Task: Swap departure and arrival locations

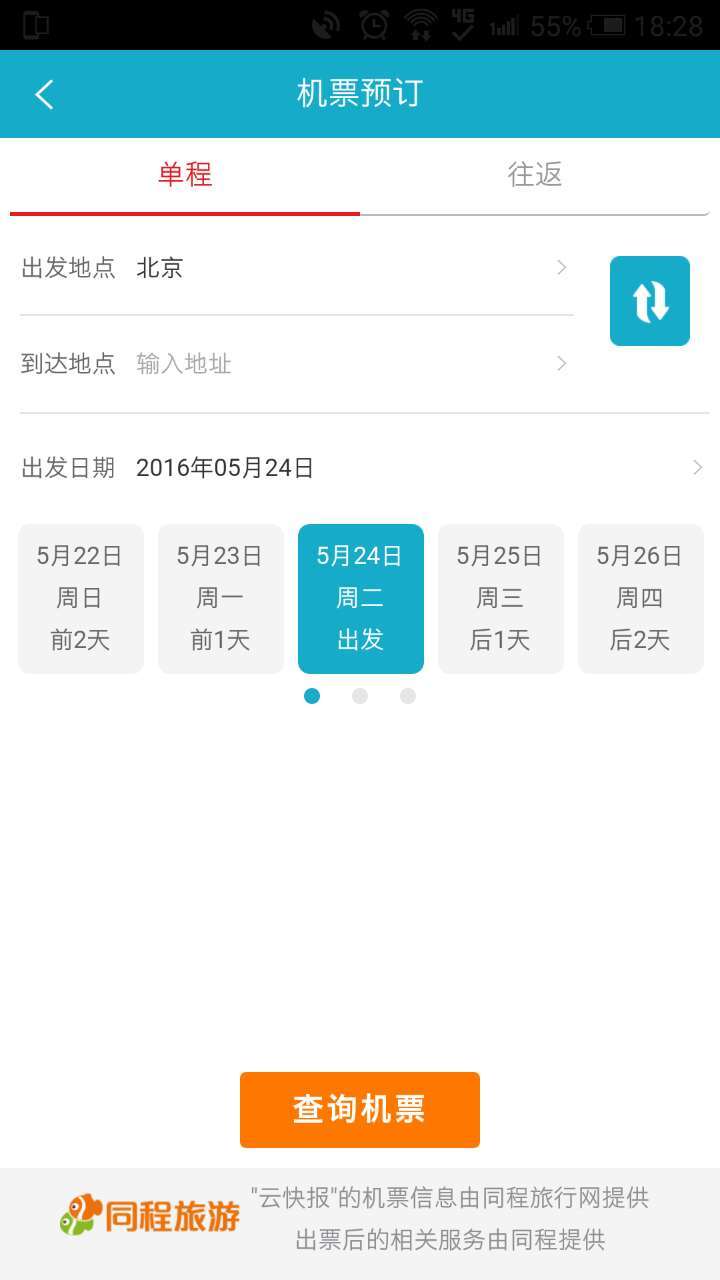Action: [x=650, y=301]
